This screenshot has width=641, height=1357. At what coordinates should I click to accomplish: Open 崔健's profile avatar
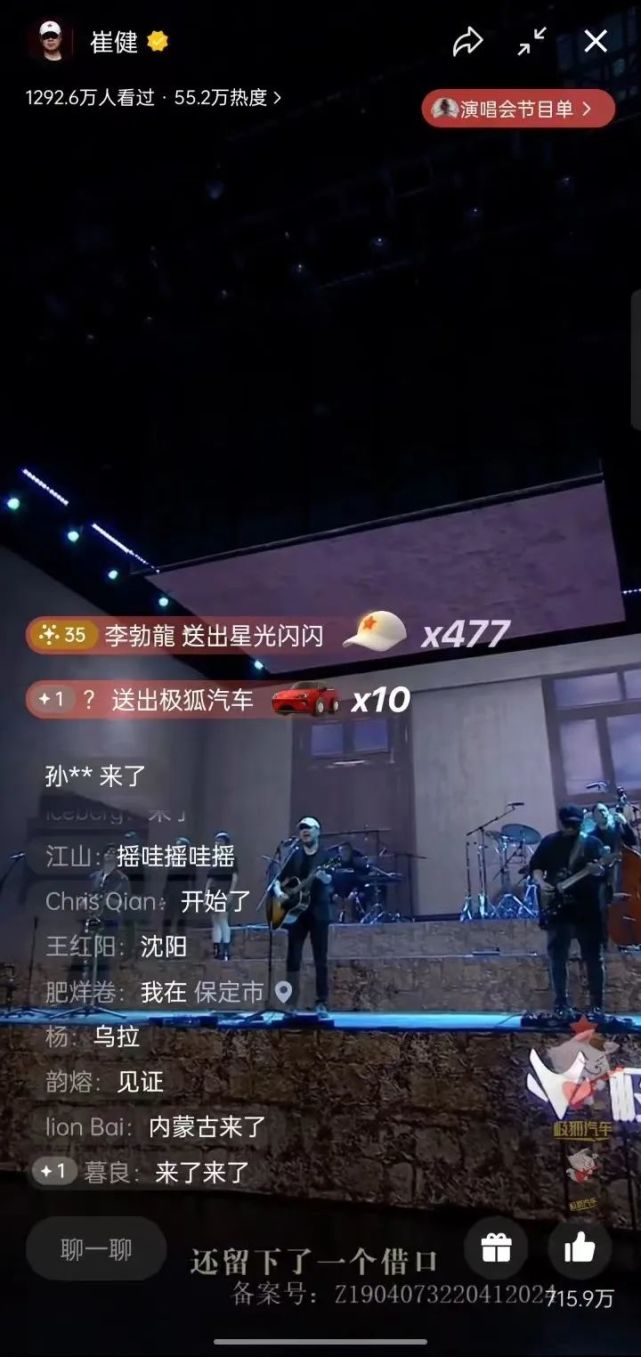click(x=49, y=41)
